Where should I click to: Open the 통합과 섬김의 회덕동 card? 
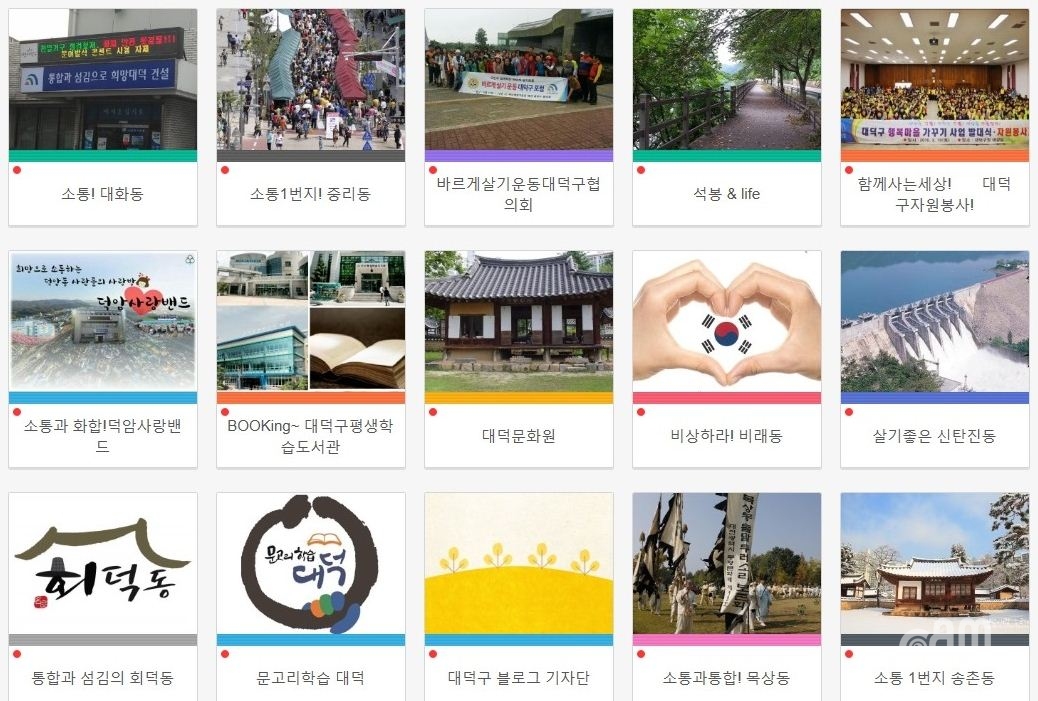coord(102,677)
